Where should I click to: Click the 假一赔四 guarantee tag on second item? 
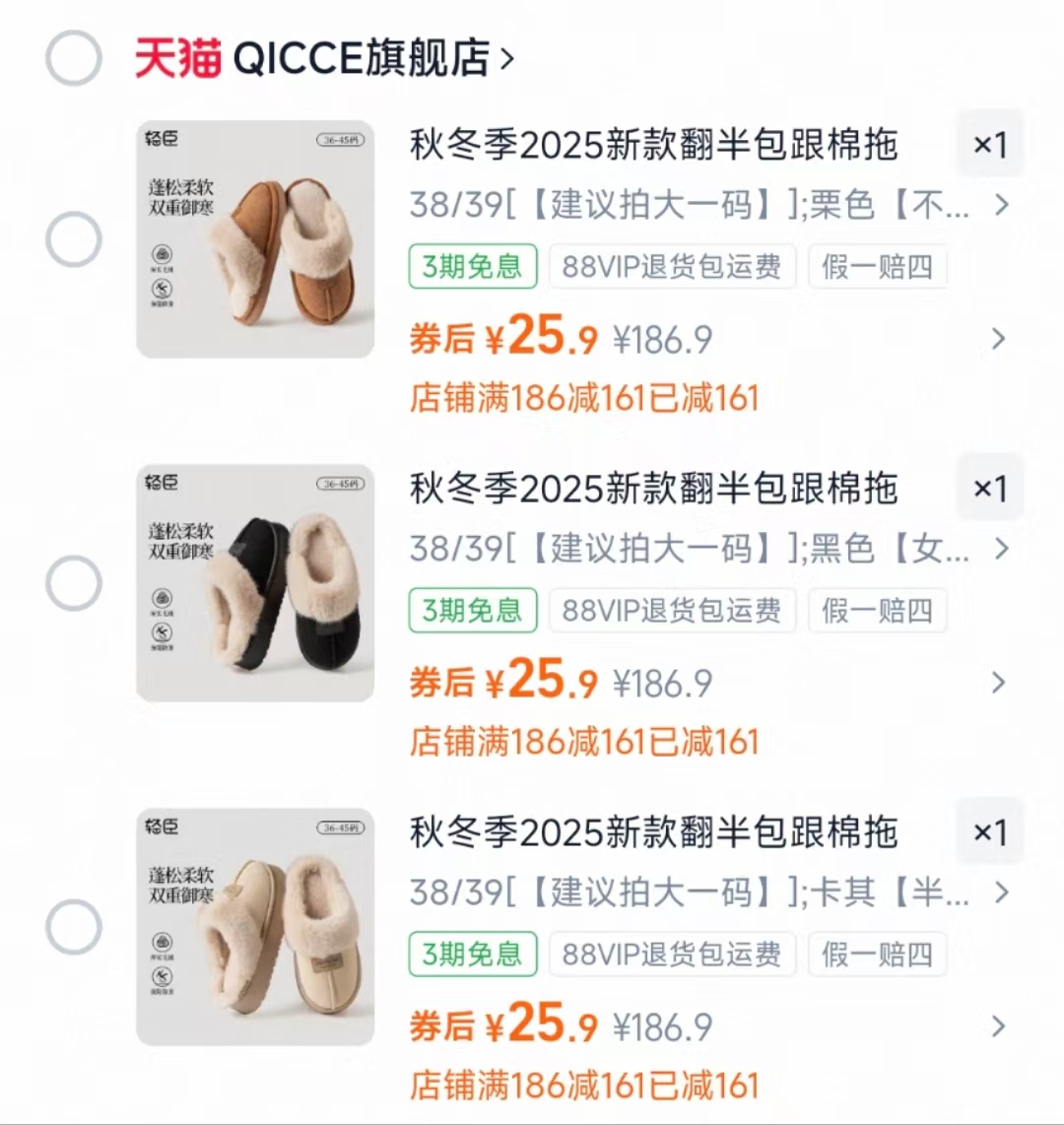click(877, 611)
